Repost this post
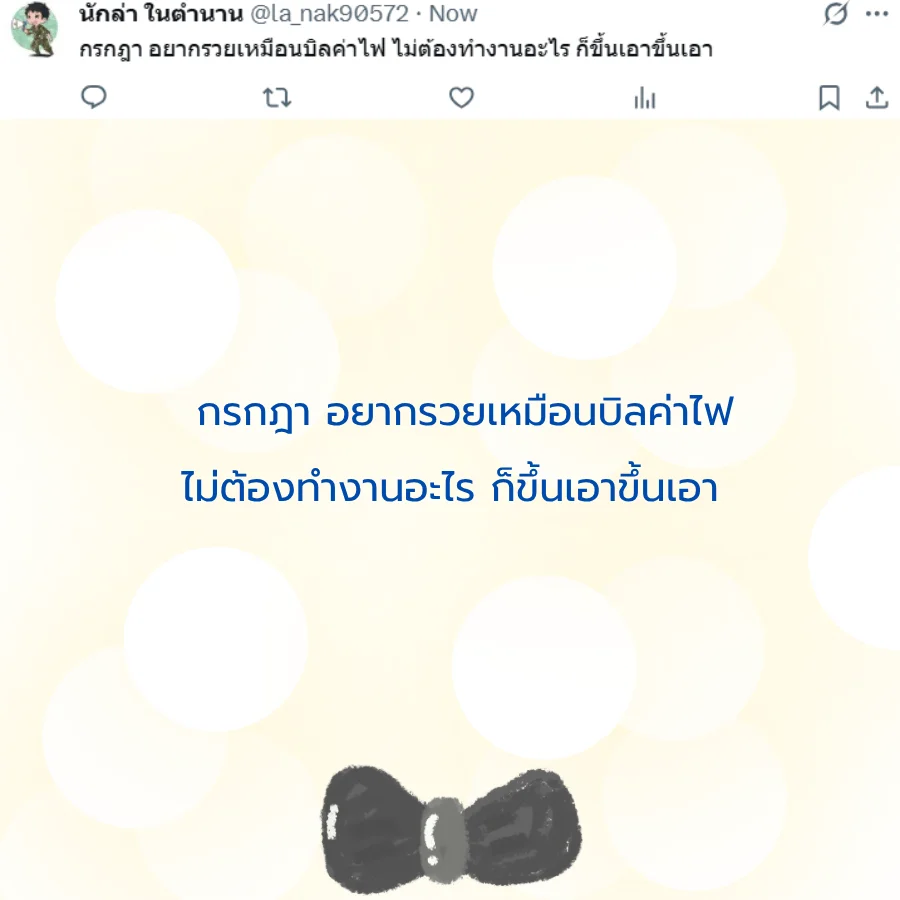Viewport: 900px width, 900px height. coord(277,98)
